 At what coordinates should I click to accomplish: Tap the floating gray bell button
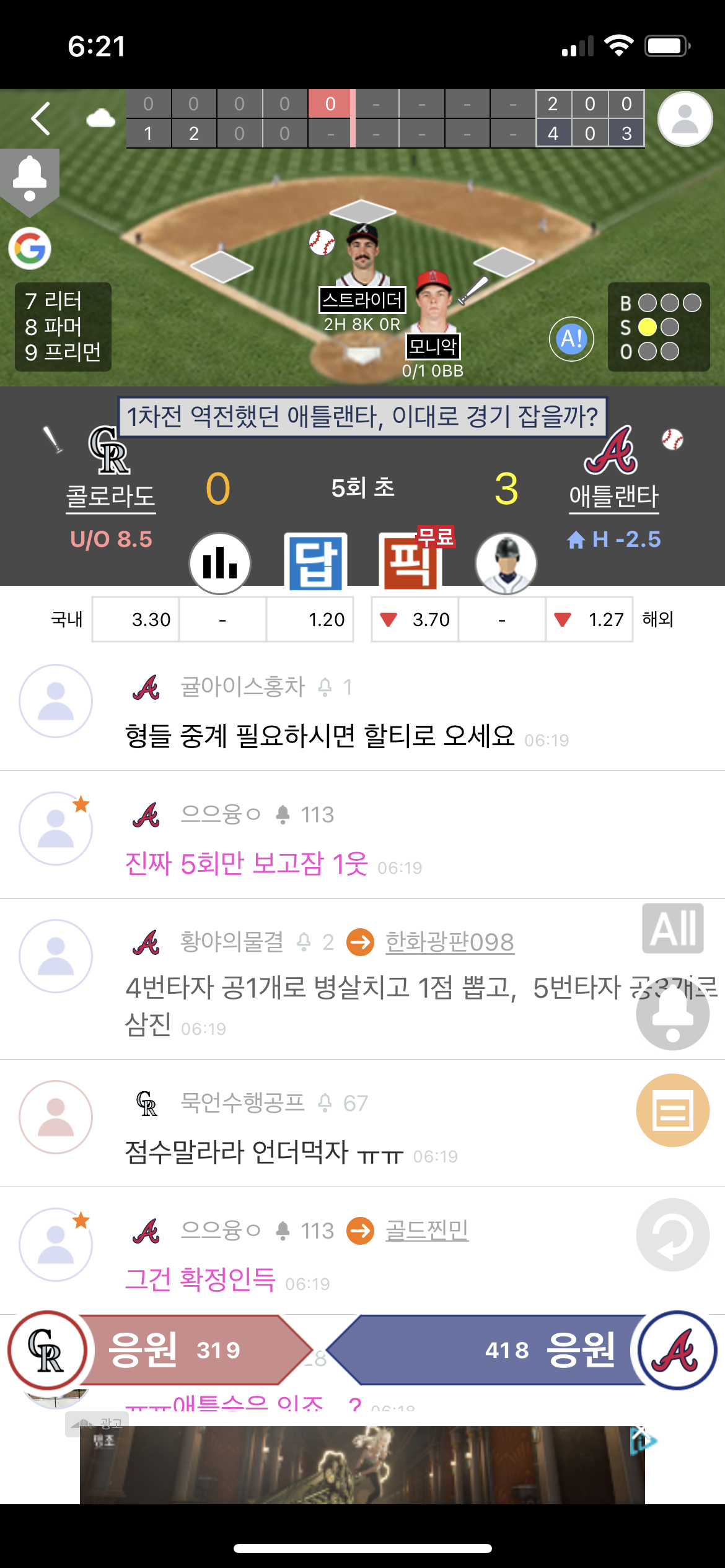click(673, 1014)
